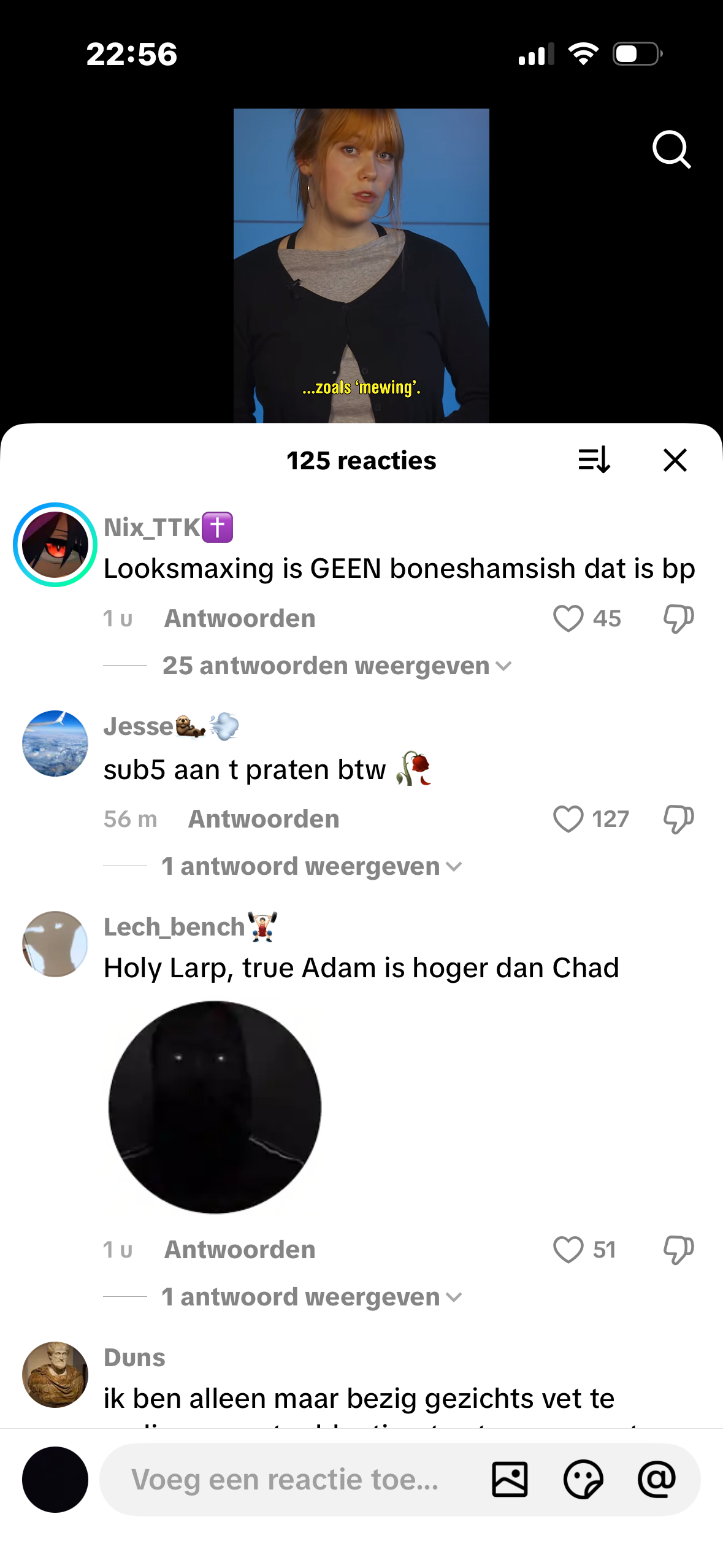723x1568 pixels.
Task: Like Lech_bench's comment
Action: 568,1250
